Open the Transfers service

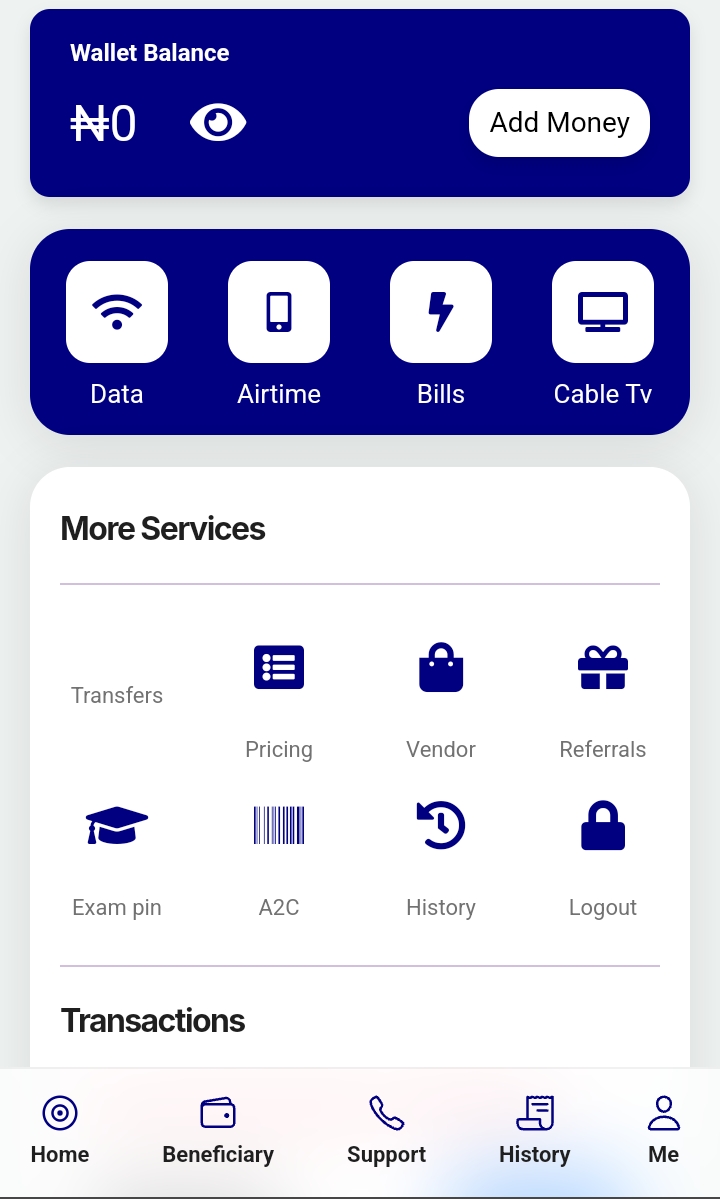click(x=116, y=695)
